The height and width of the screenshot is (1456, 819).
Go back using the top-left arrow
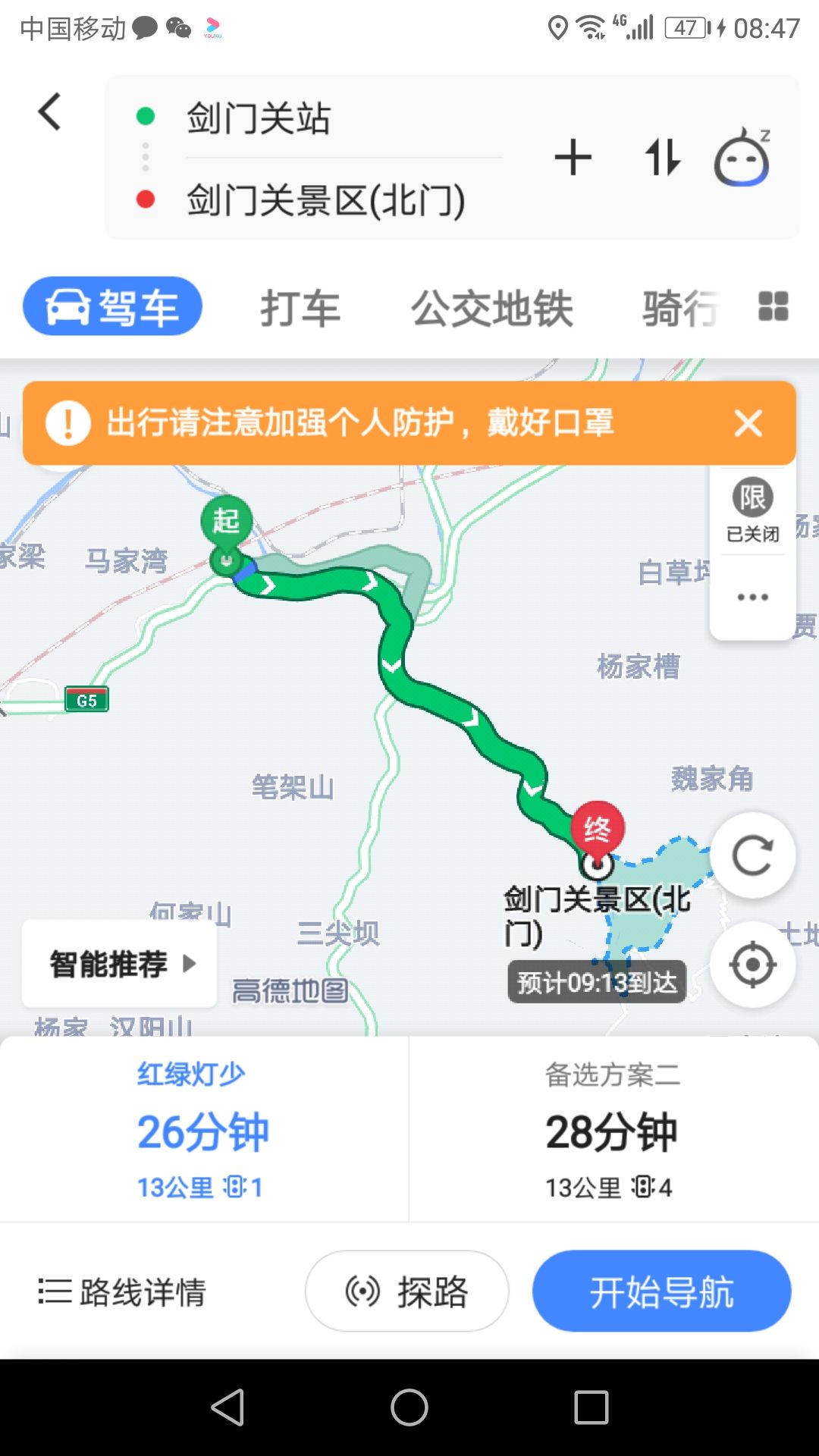[x=50, y=112]
